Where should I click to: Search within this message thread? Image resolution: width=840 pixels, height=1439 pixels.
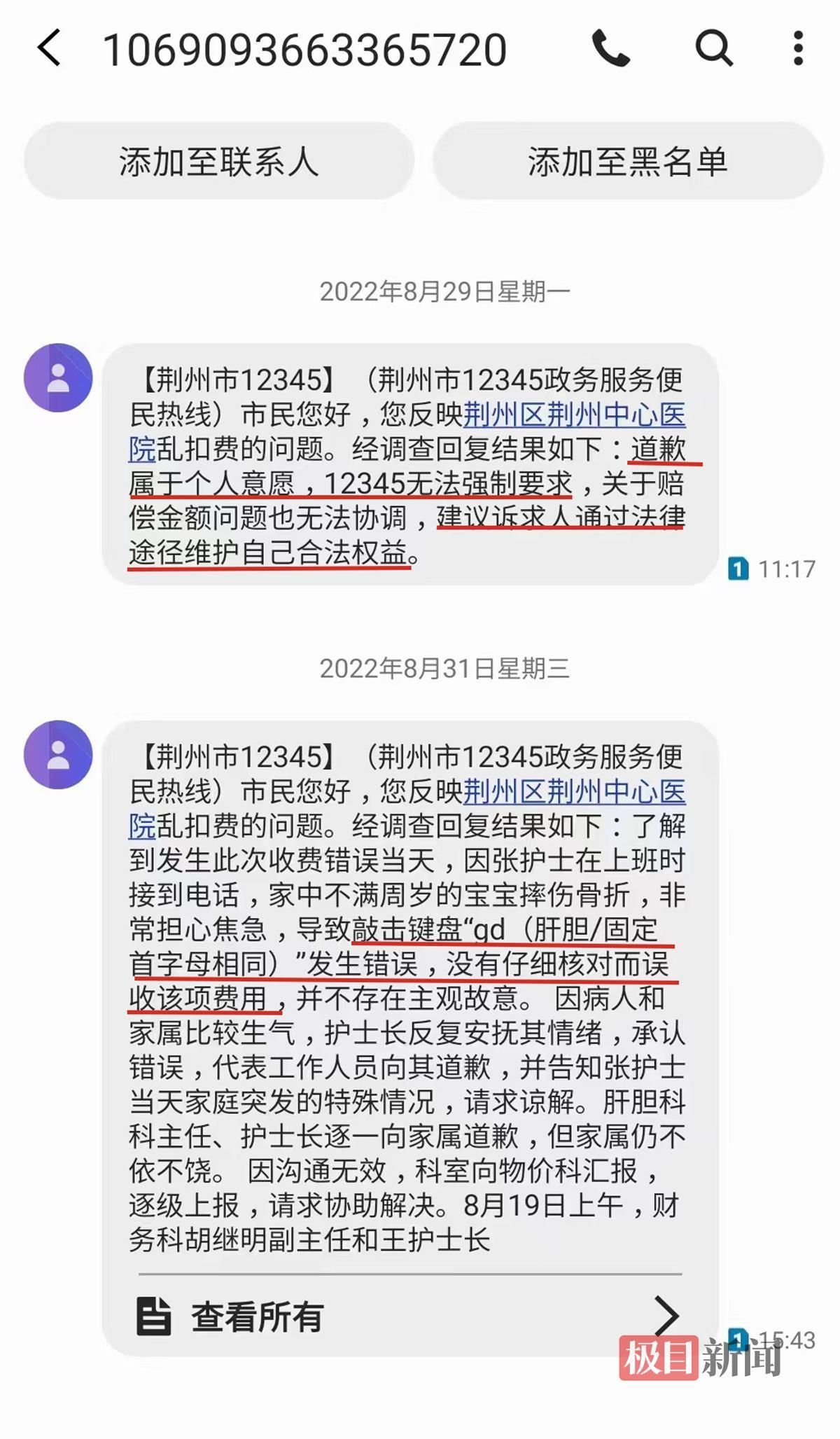click(x=713, y=48)
